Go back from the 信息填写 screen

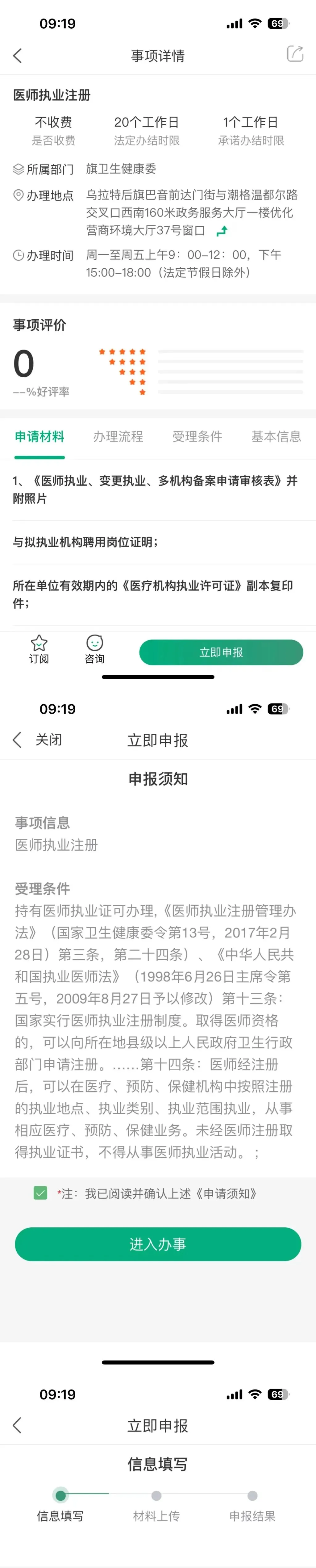(17, 1425)
